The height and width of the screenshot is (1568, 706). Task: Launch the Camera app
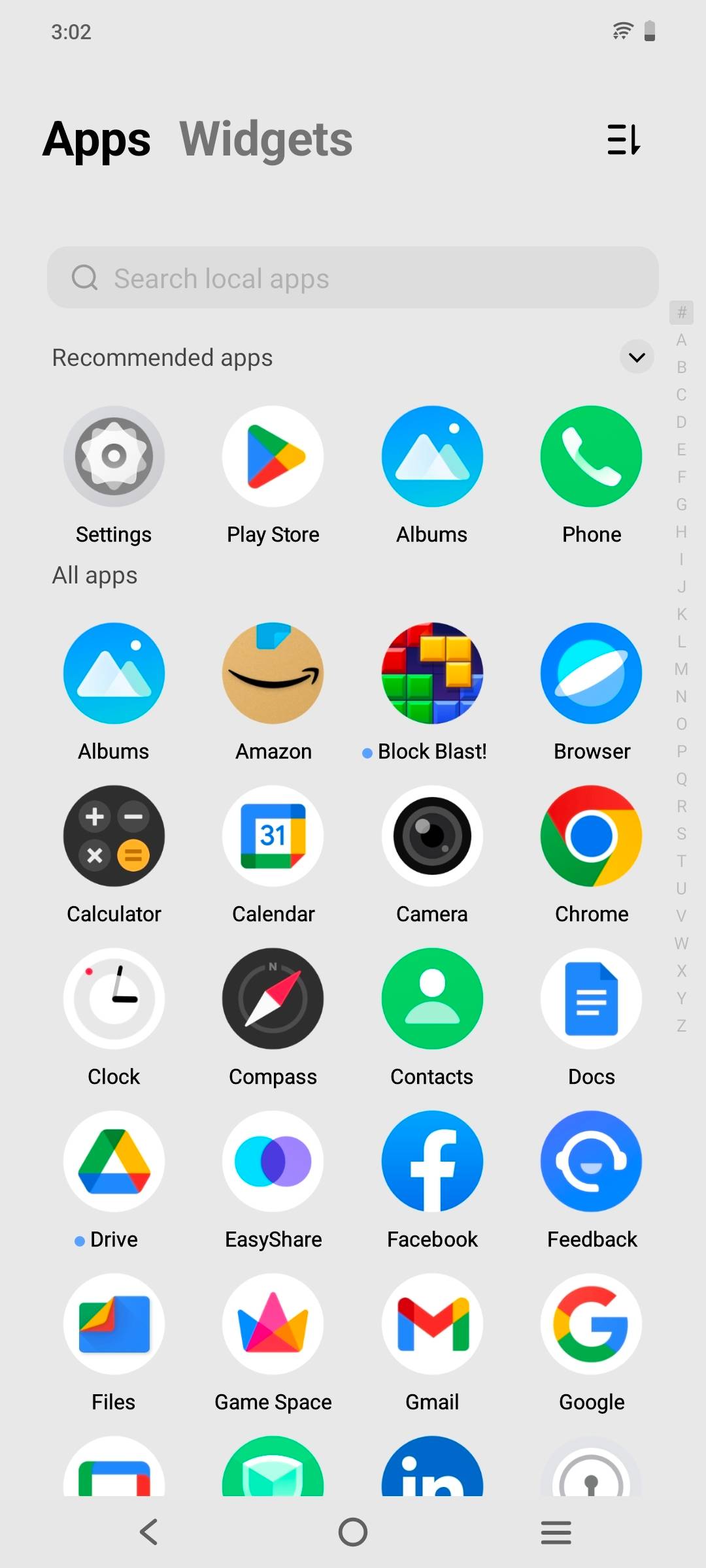[x=432, y=836]
